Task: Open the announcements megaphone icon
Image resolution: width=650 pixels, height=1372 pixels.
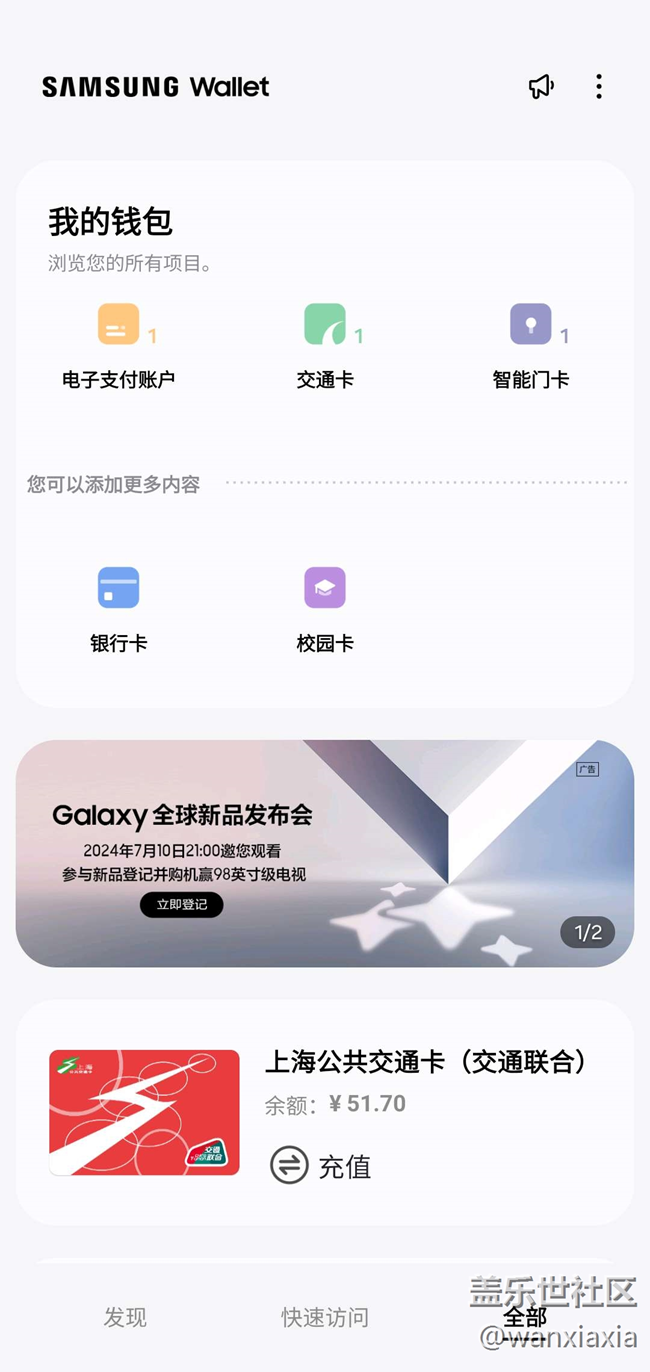Action: [x=541, y=87]
